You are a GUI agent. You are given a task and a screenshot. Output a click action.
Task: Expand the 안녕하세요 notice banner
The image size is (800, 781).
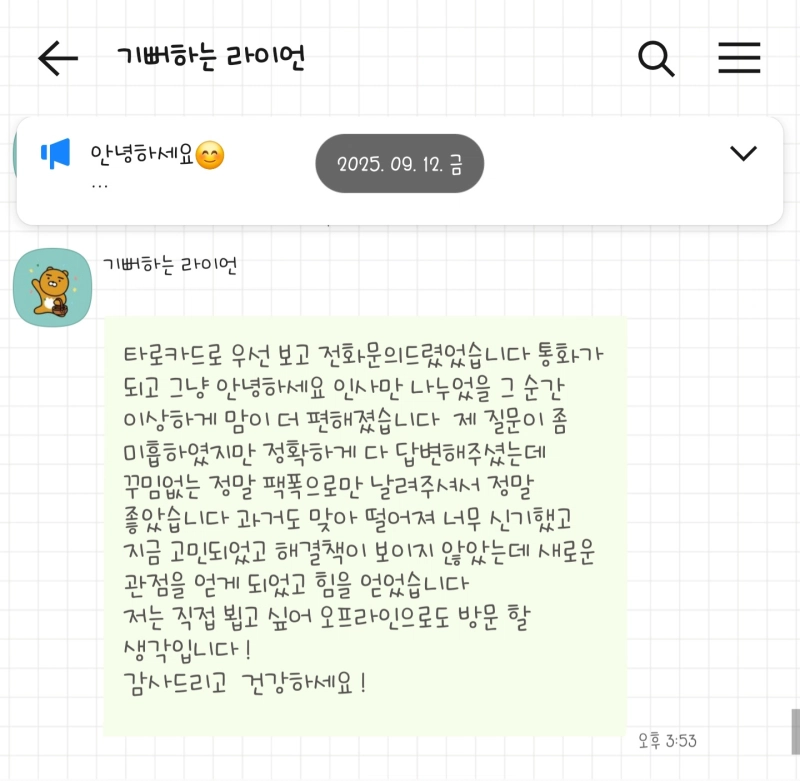click(x=743, y=153)
